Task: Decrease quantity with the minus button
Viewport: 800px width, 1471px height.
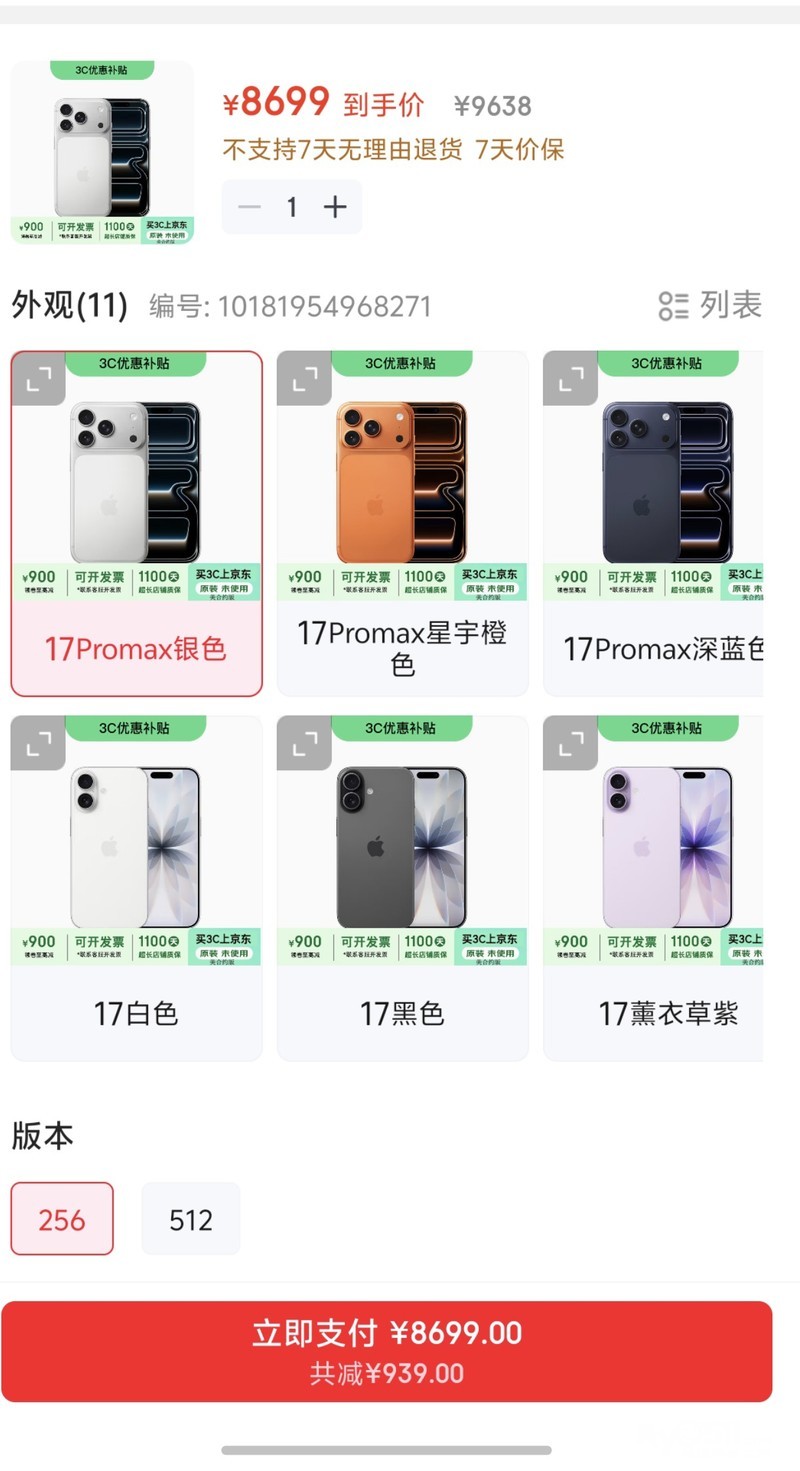Action: [x=250, y=207]
